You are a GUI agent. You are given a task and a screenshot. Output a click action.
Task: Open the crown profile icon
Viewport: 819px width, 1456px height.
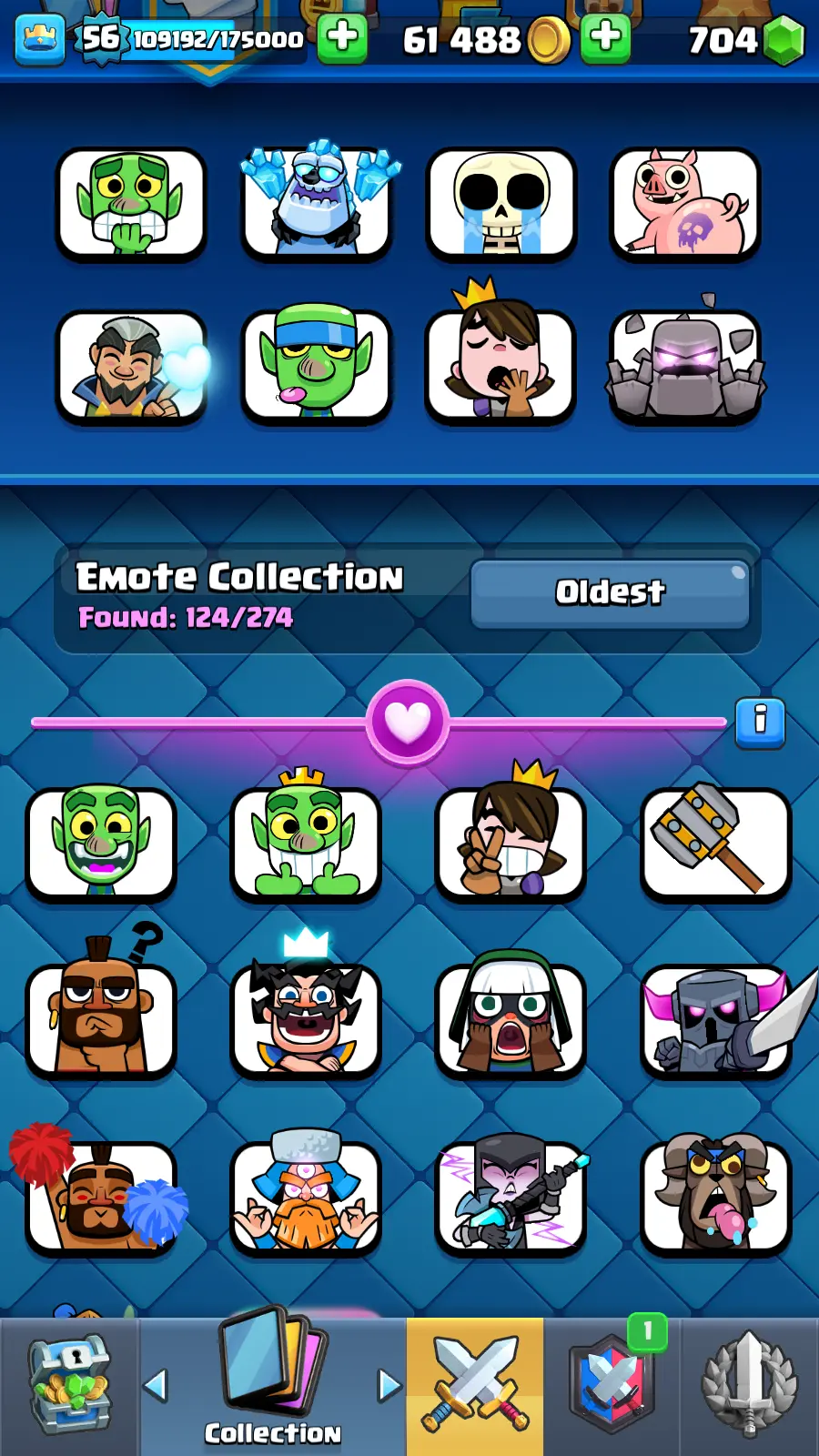point(40,39)
